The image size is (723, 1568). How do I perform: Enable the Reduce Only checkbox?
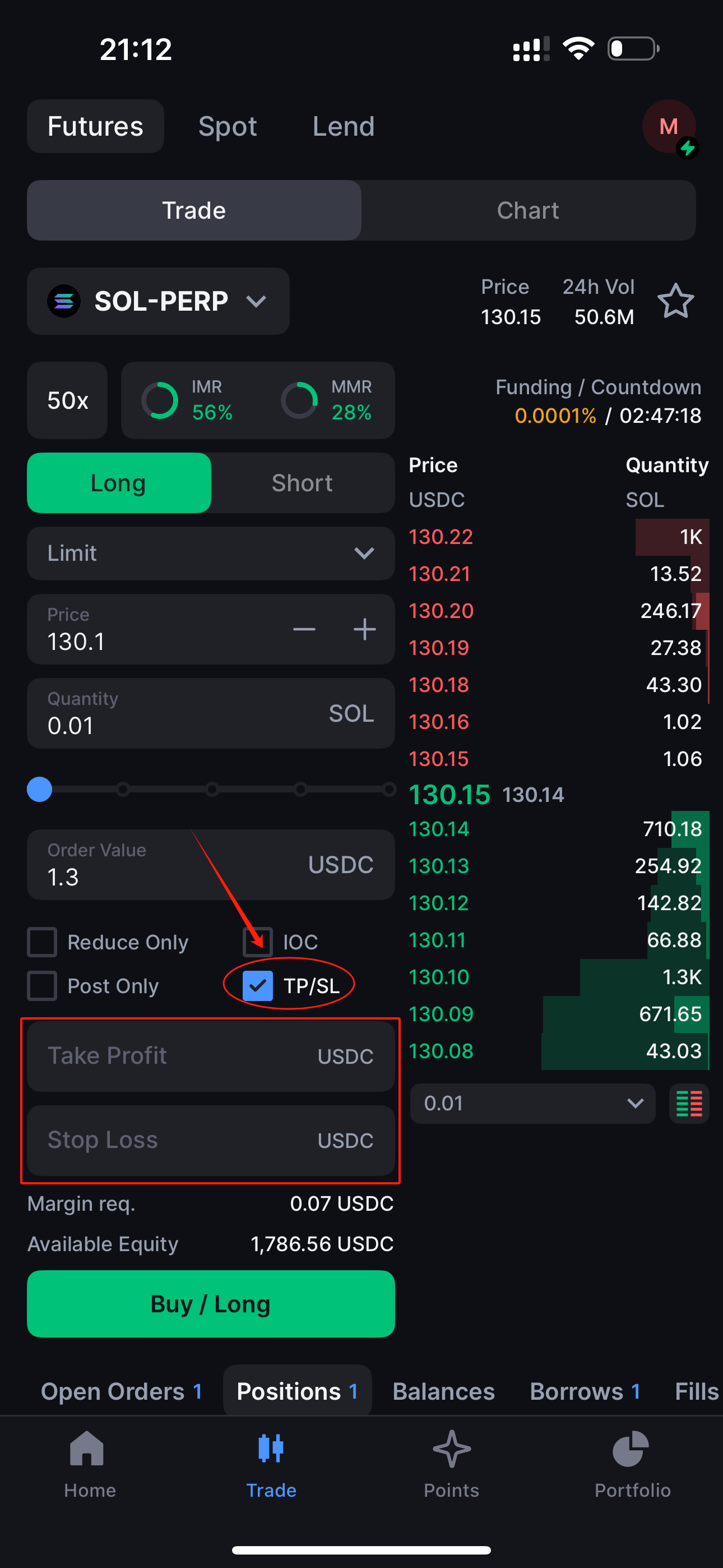42,942
